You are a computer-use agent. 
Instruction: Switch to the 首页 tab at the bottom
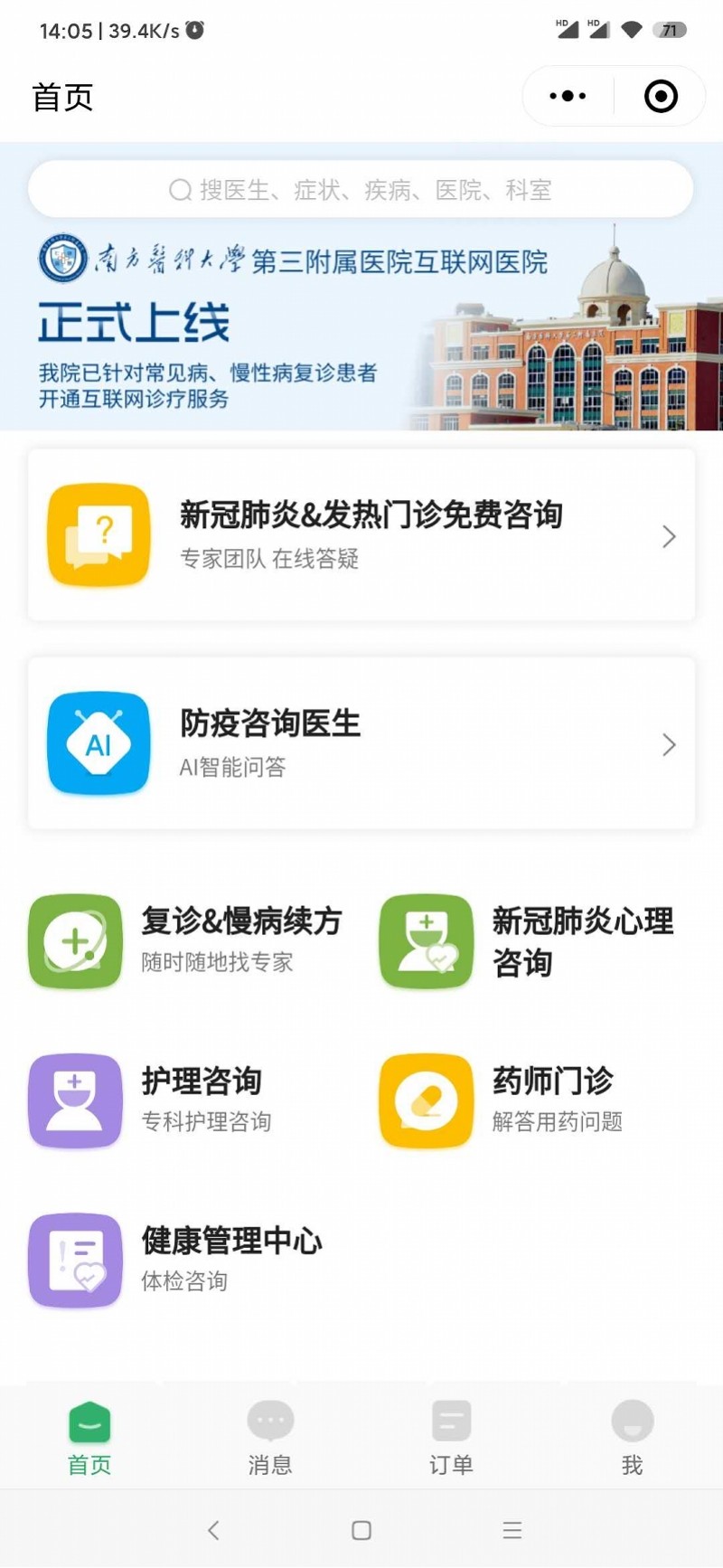pyautogui.click(x=89, y=1437)
